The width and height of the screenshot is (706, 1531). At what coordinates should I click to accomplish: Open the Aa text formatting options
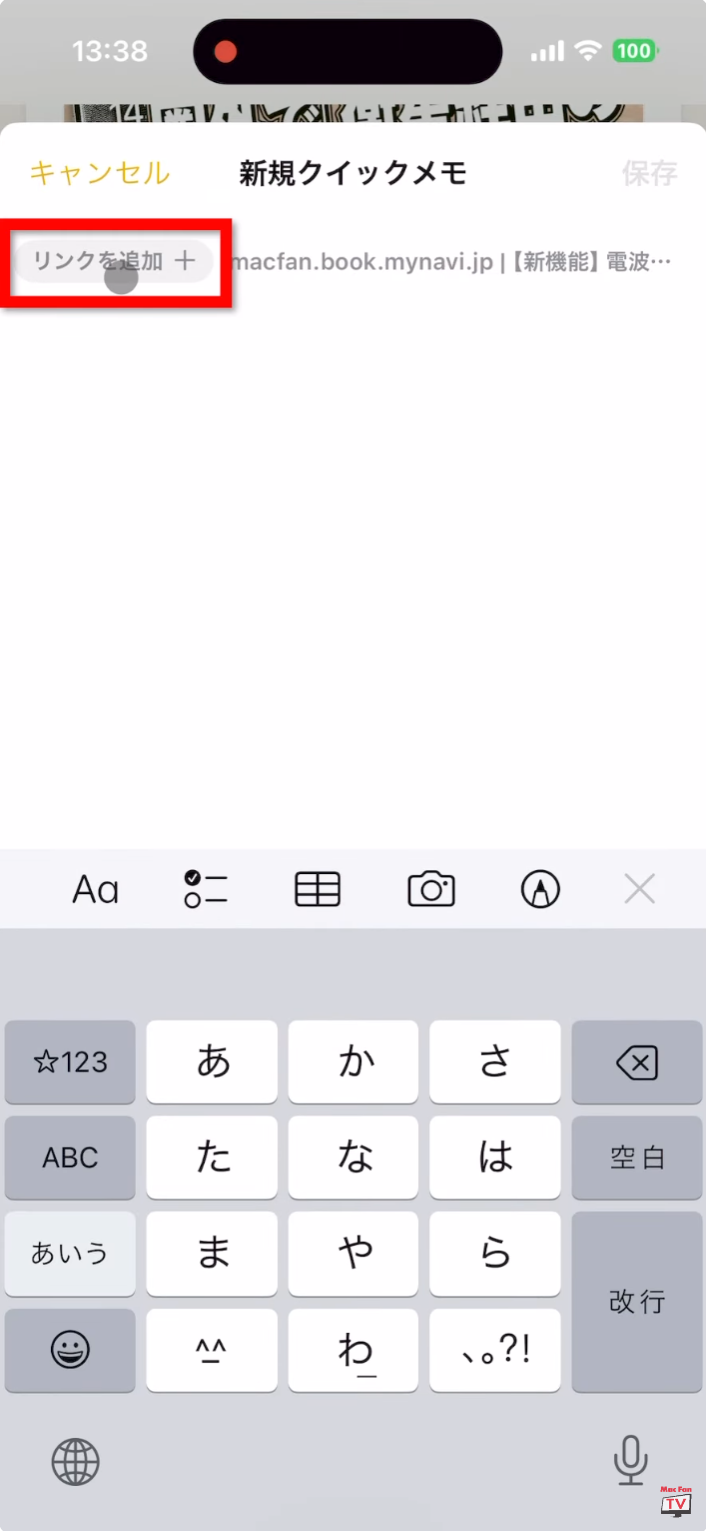(95, 888)
